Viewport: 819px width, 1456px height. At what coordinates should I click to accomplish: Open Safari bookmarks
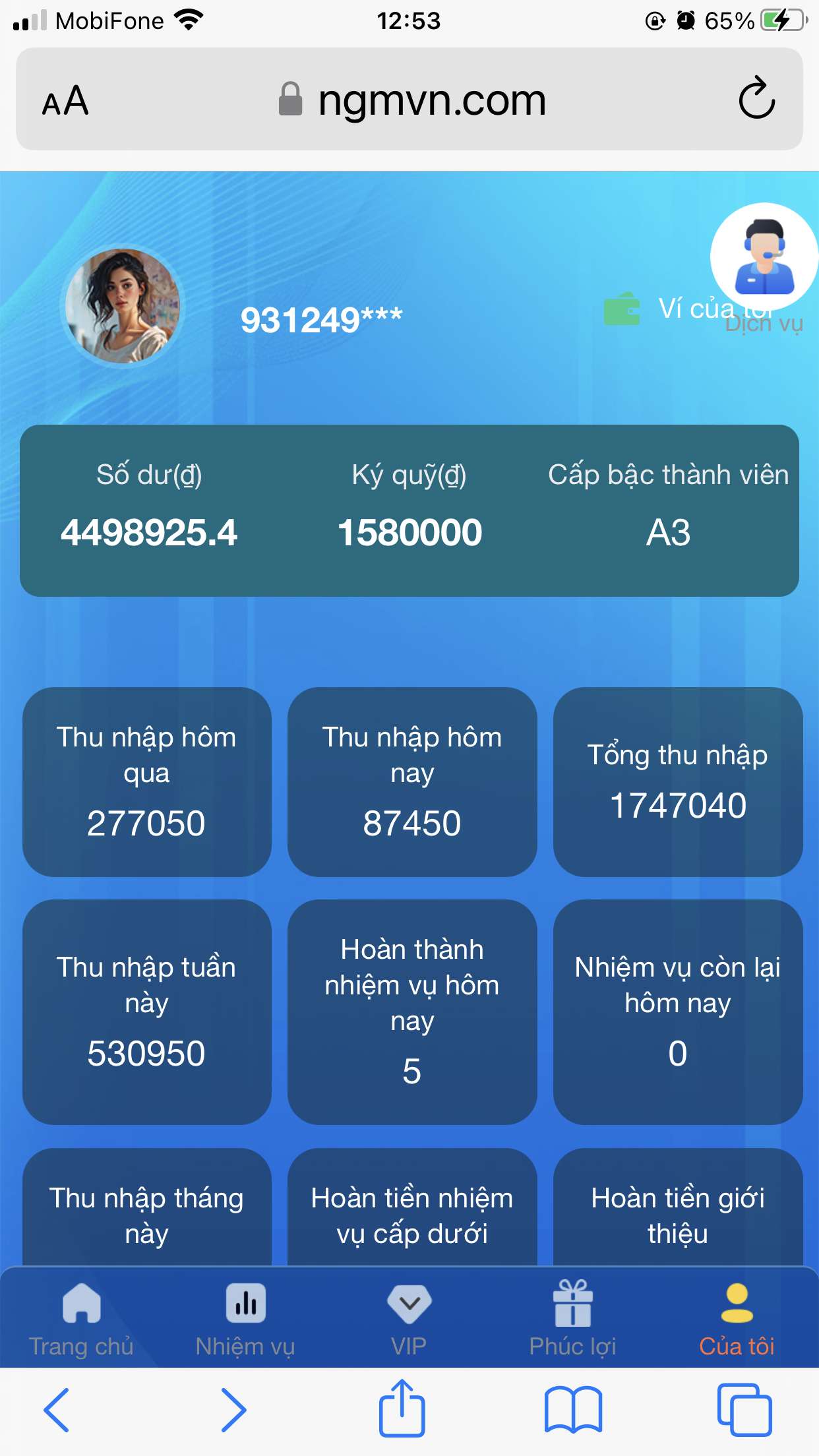pos(573,1410)
